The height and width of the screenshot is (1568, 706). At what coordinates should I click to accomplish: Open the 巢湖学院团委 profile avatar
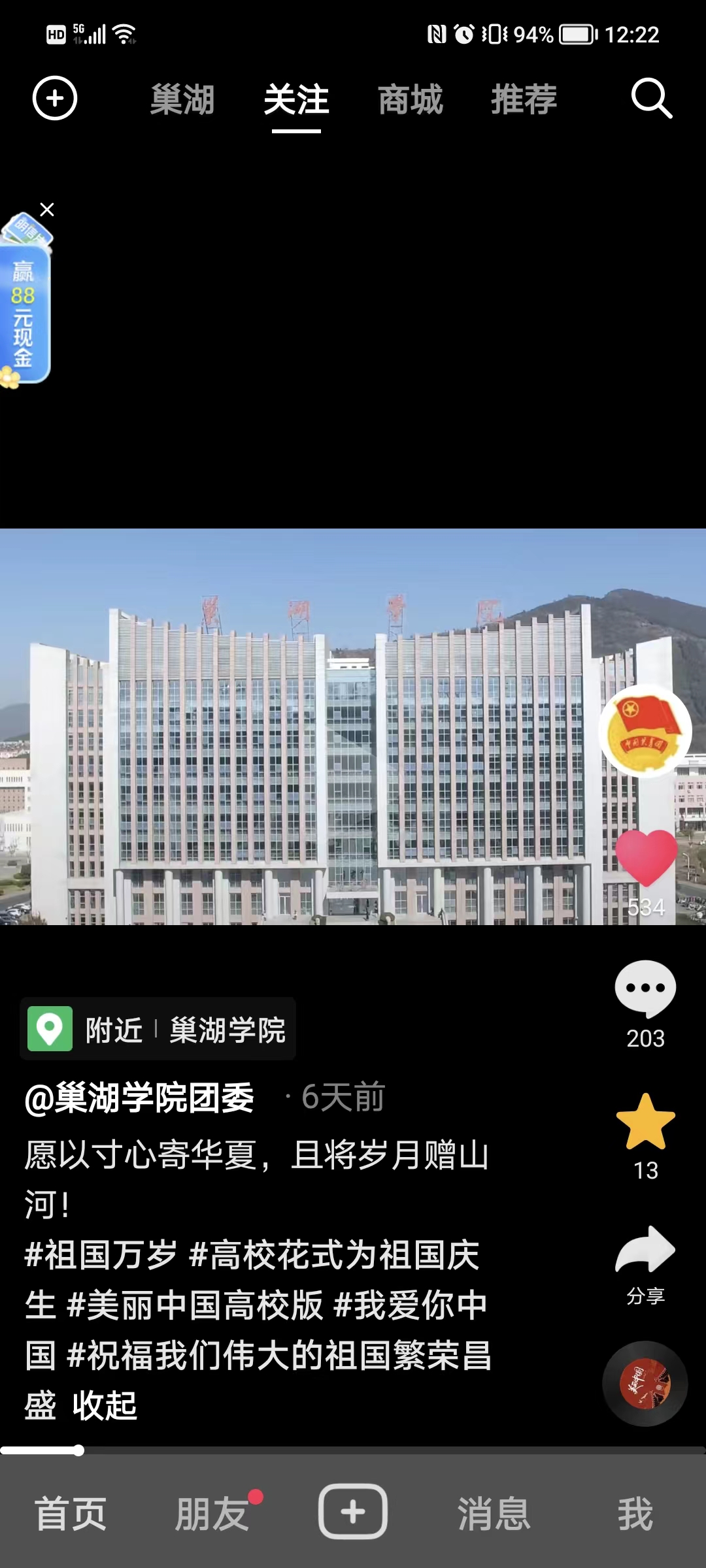click(x=645, y=731)
